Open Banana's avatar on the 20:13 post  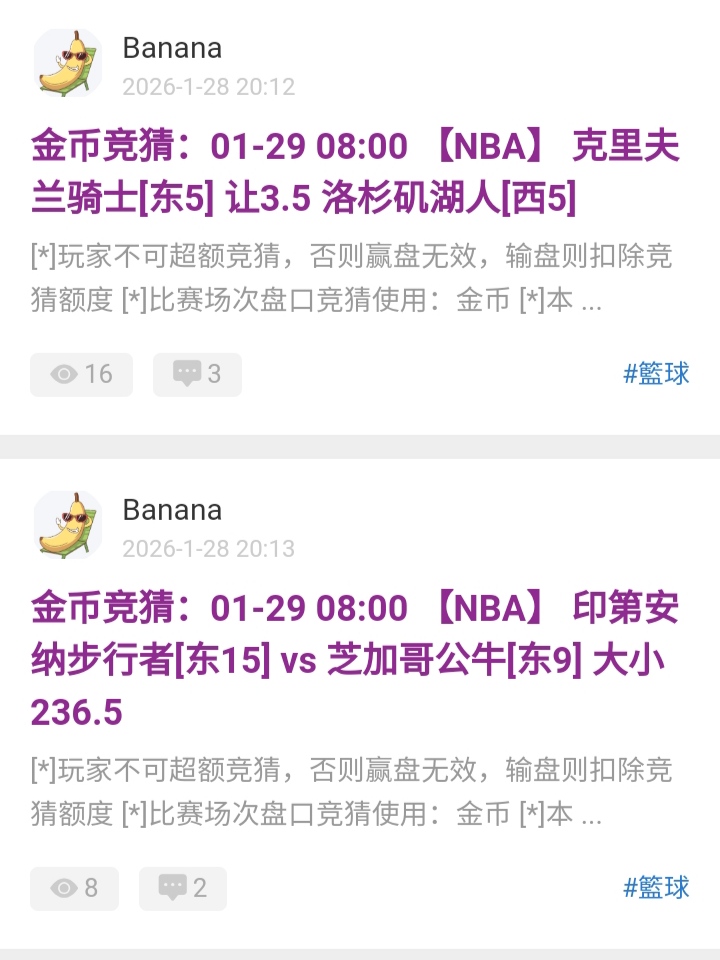coord(67,525)
